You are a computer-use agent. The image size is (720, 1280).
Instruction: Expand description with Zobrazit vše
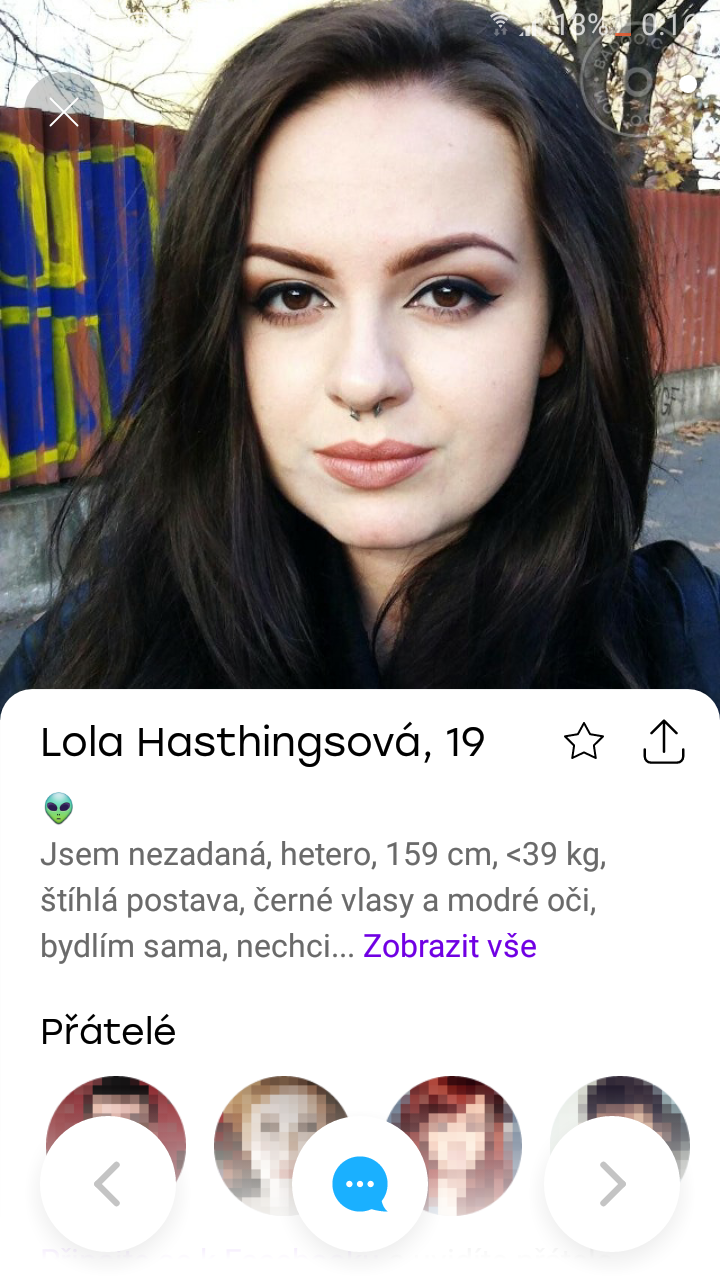450,945
